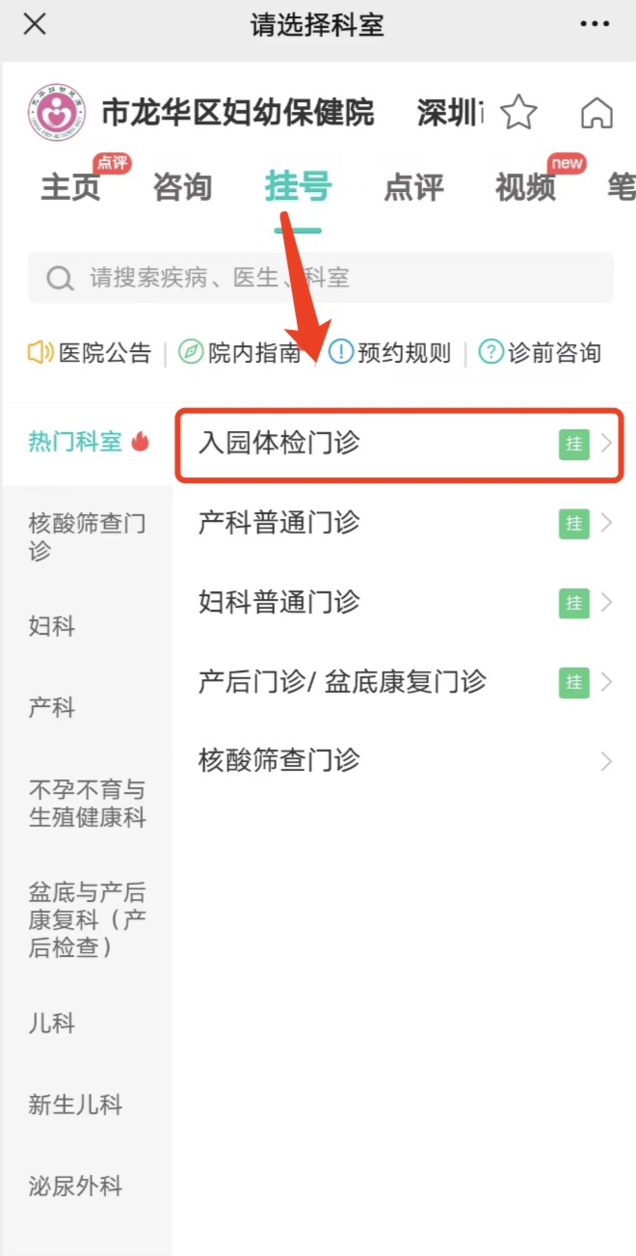636x1256 pixels.
Task: Open the three-dot overflow menu
Action: point(594,25)
